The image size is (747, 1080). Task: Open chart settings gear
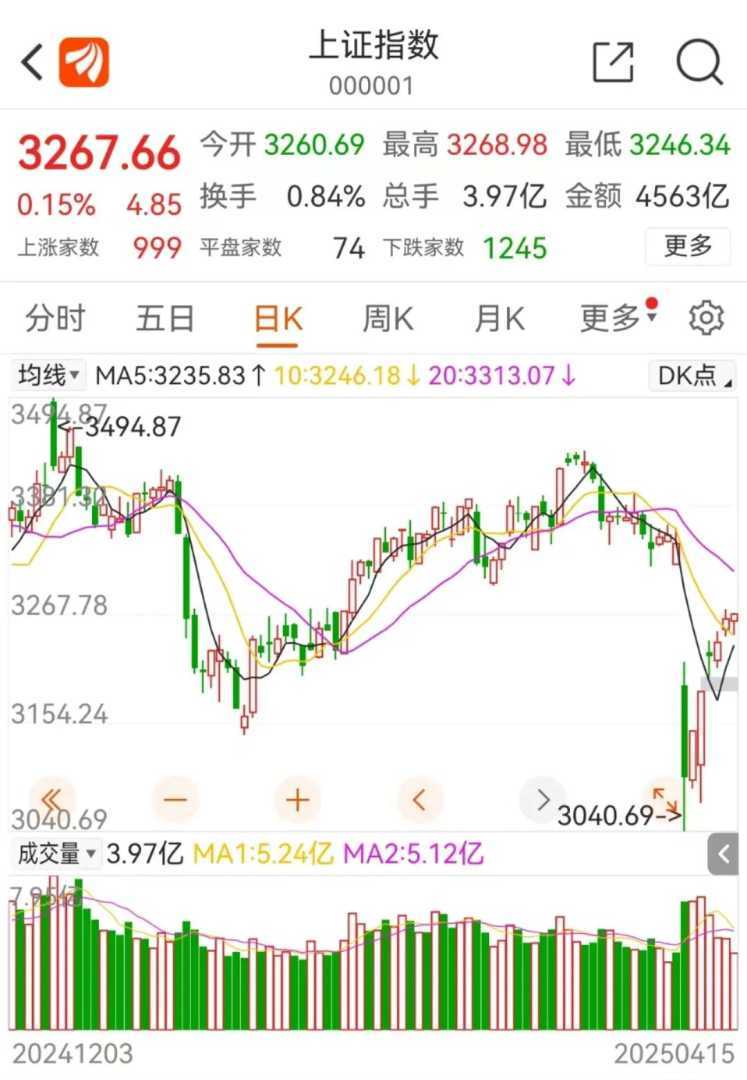point(706,318)
